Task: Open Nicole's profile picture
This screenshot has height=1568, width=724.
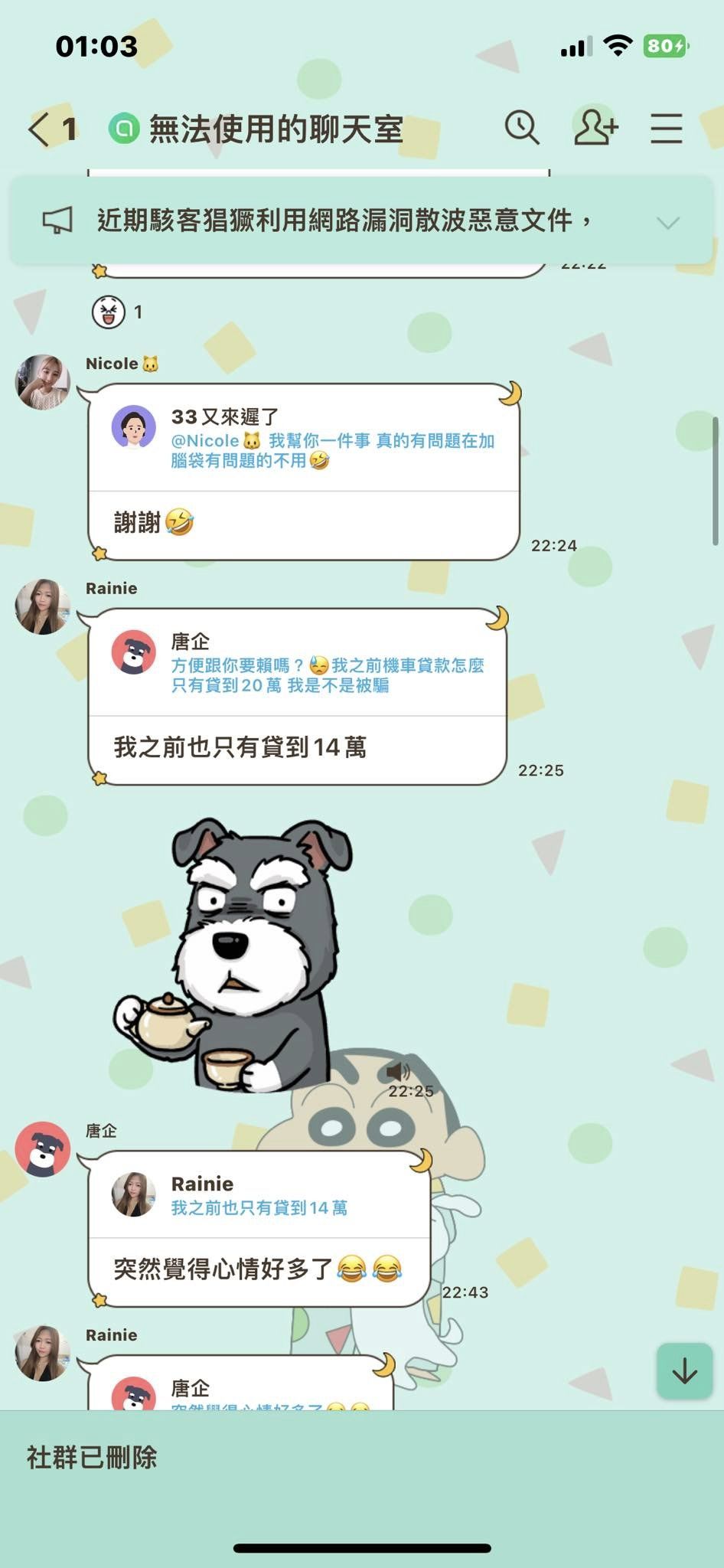Action: pos(43,381)
